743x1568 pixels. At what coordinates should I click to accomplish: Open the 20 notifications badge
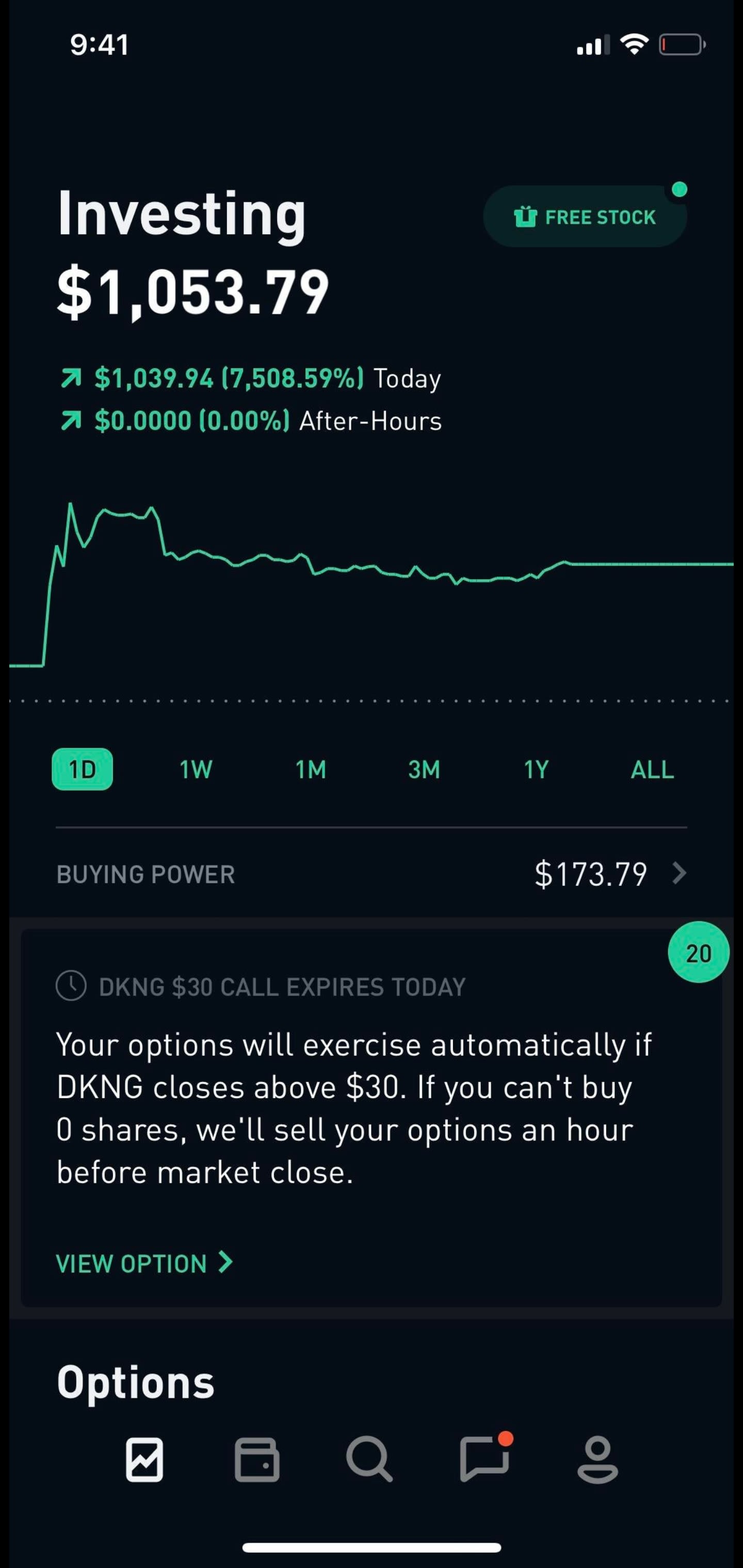(698, 953)
